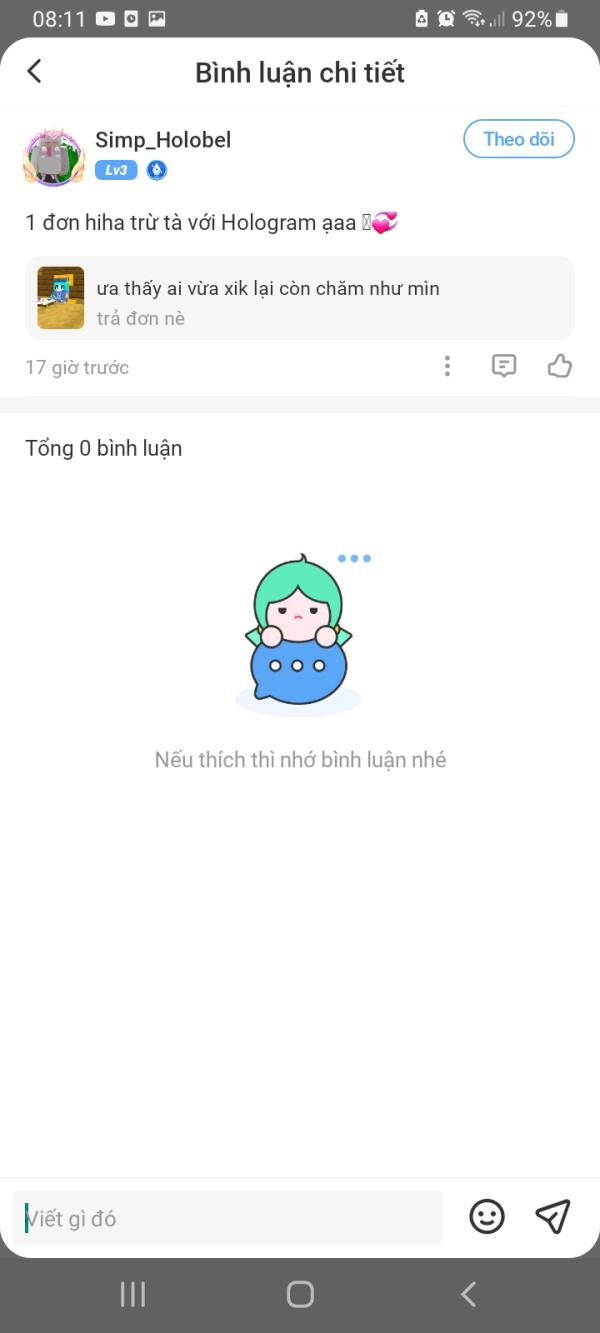Send the comment with paper plane icon
The height and width of the screenshot is (1333, 600).
[x=552, y=1216]
